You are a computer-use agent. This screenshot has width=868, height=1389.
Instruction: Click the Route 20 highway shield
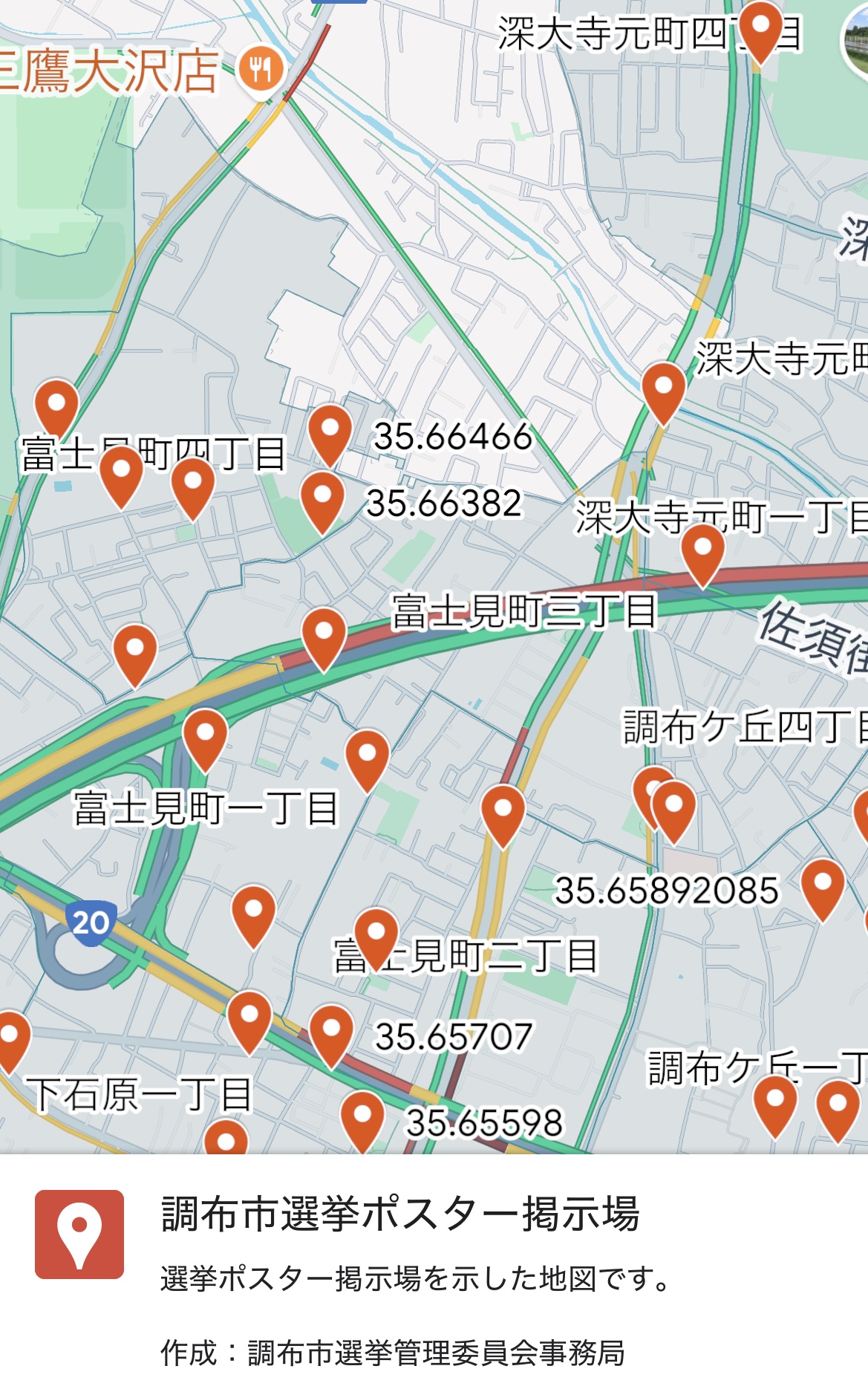pos(91,923)
